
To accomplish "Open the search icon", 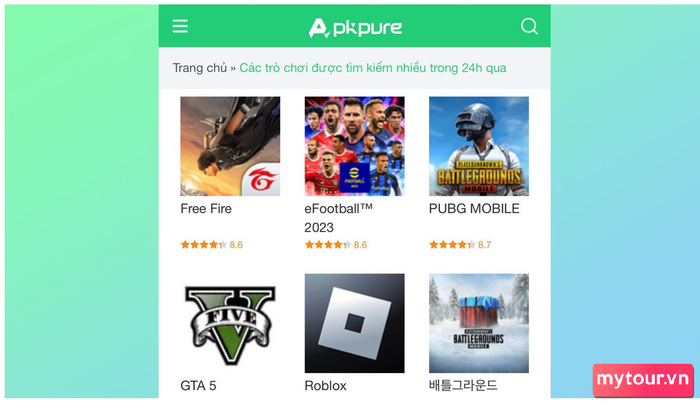I will click(529, 26).
